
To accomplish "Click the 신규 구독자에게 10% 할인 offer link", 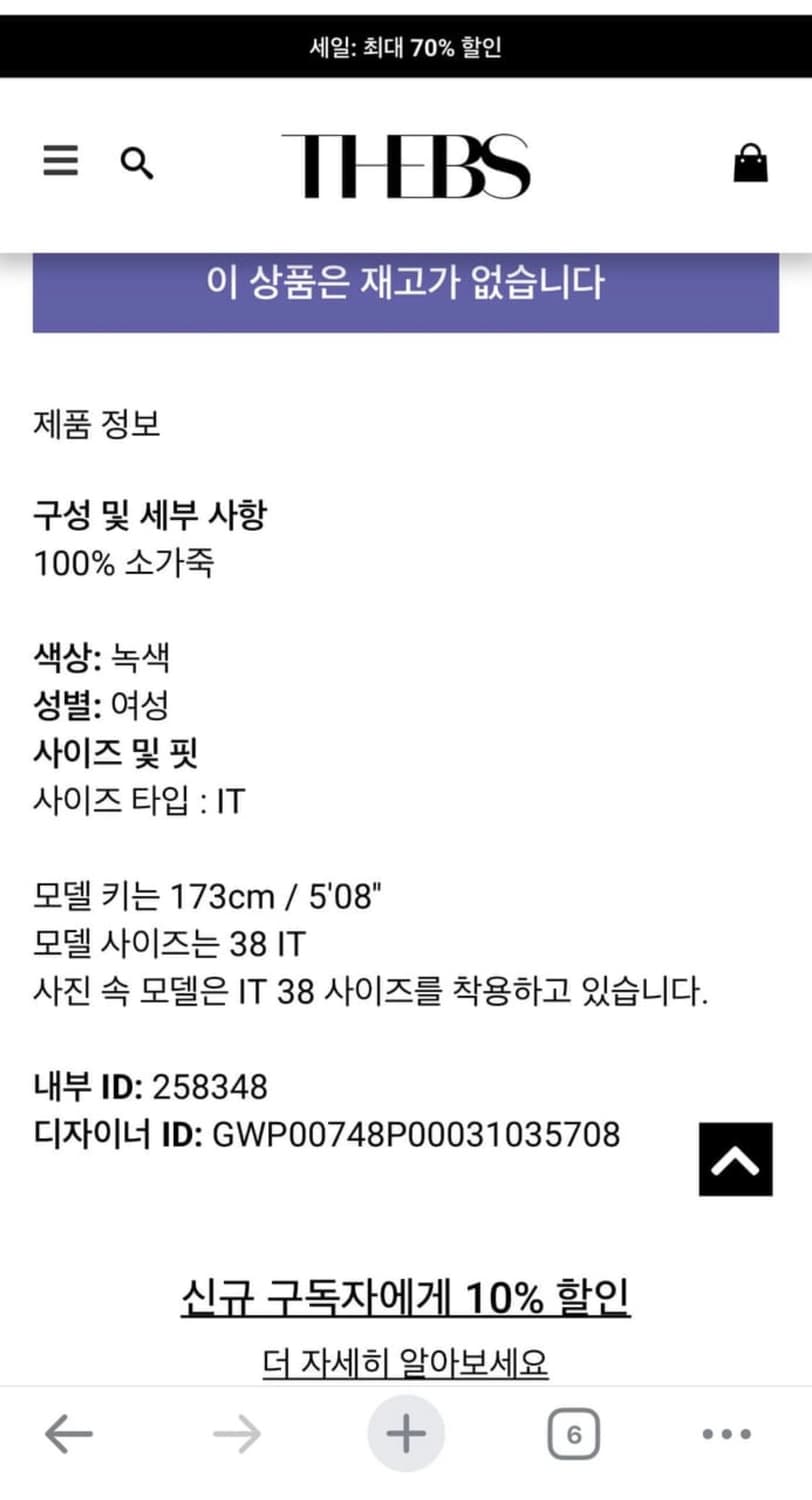I will point(405,1295).
